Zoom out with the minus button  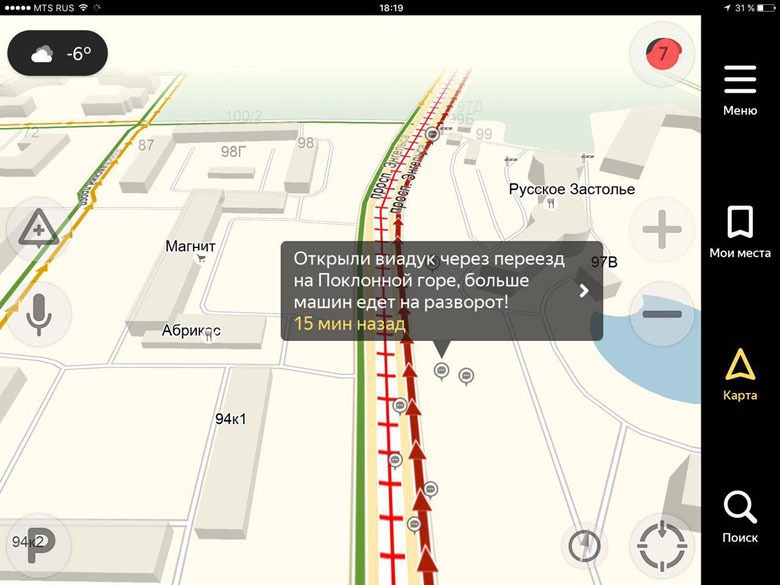[x=661, y=314]
